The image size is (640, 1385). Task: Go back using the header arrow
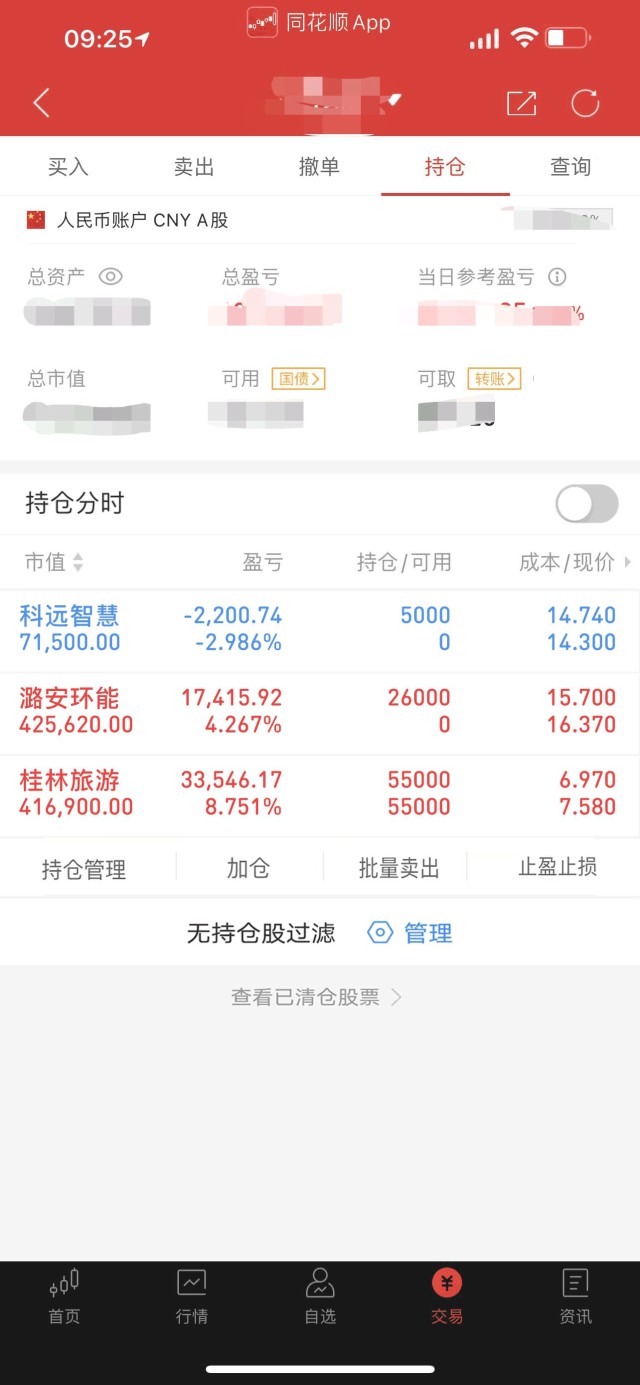tap(41, 103)
